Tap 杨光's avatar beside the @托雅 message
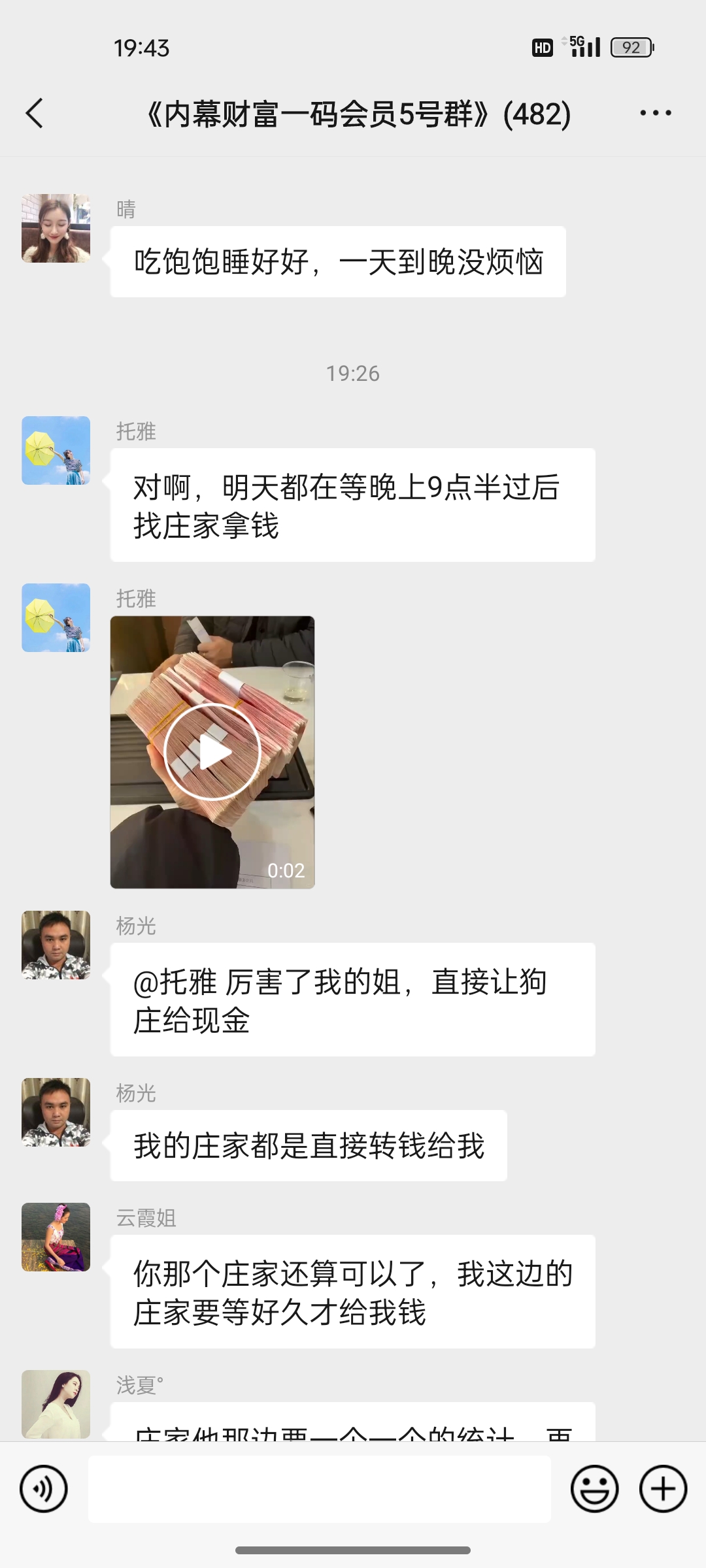The height and width of the screenshot is (1568, 706). click(x=56, y=945)
